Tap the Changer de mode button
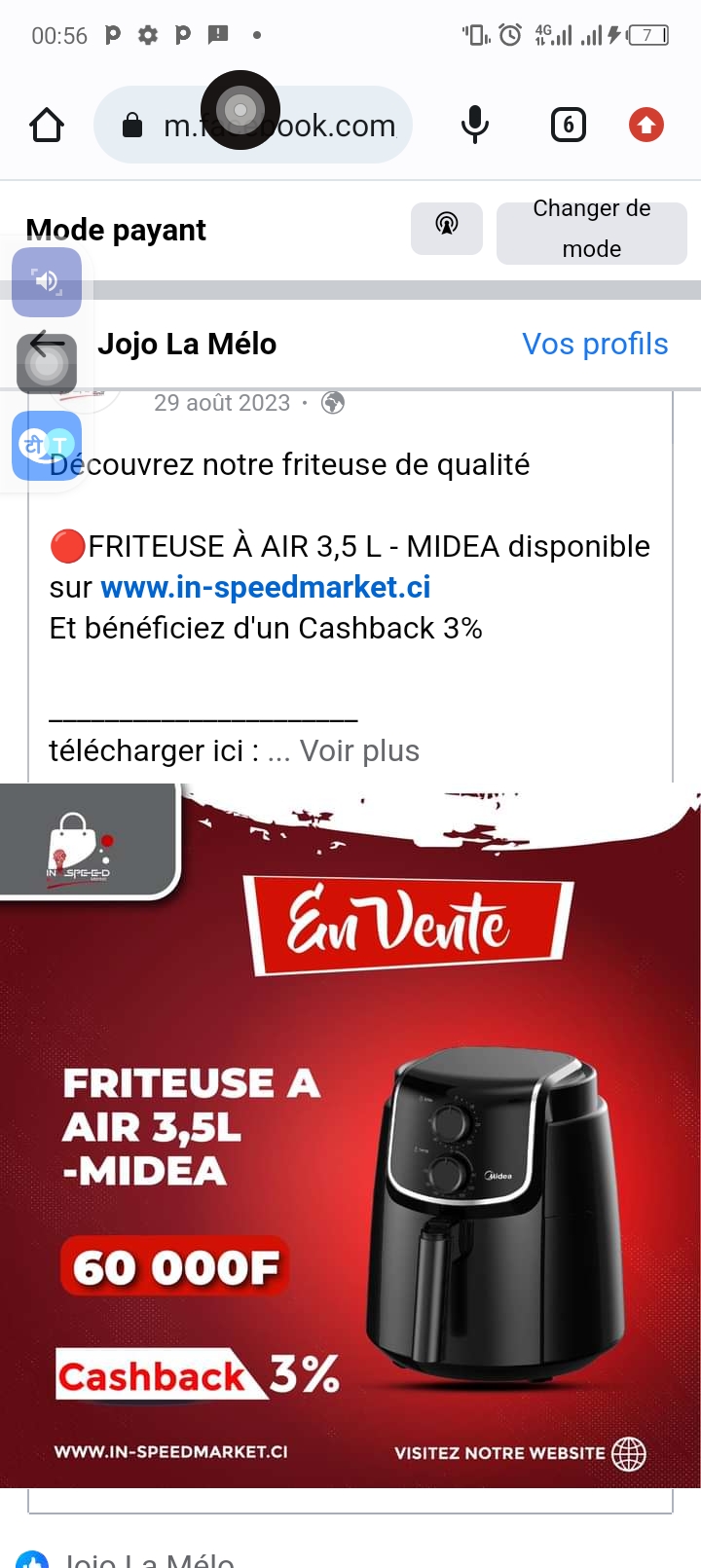The width and height of the screenshot is (701, 1568). pyautogui.click(x=591, y=231)
